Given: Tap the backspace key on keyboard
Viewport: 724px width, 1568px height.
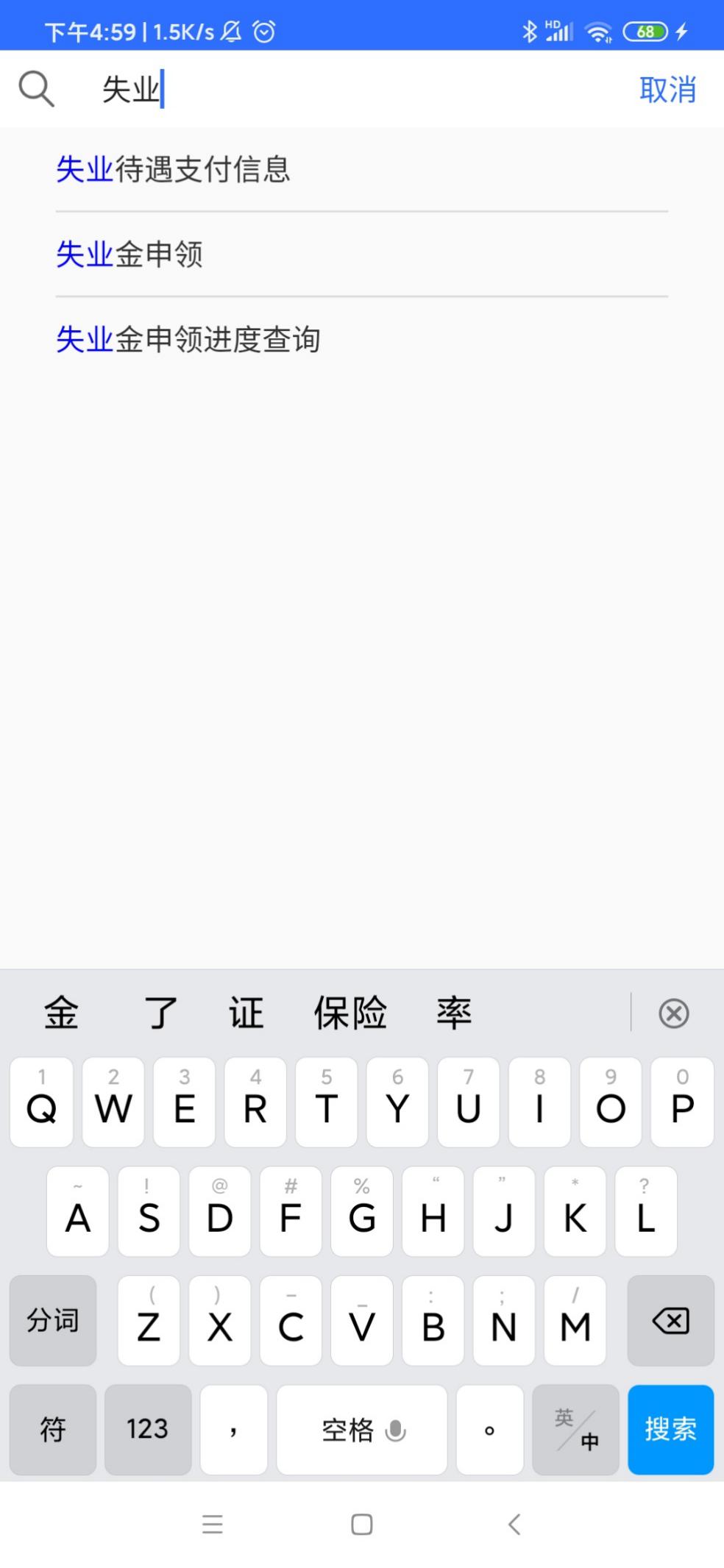Looking at the screenshot, I should point(670,1320).
